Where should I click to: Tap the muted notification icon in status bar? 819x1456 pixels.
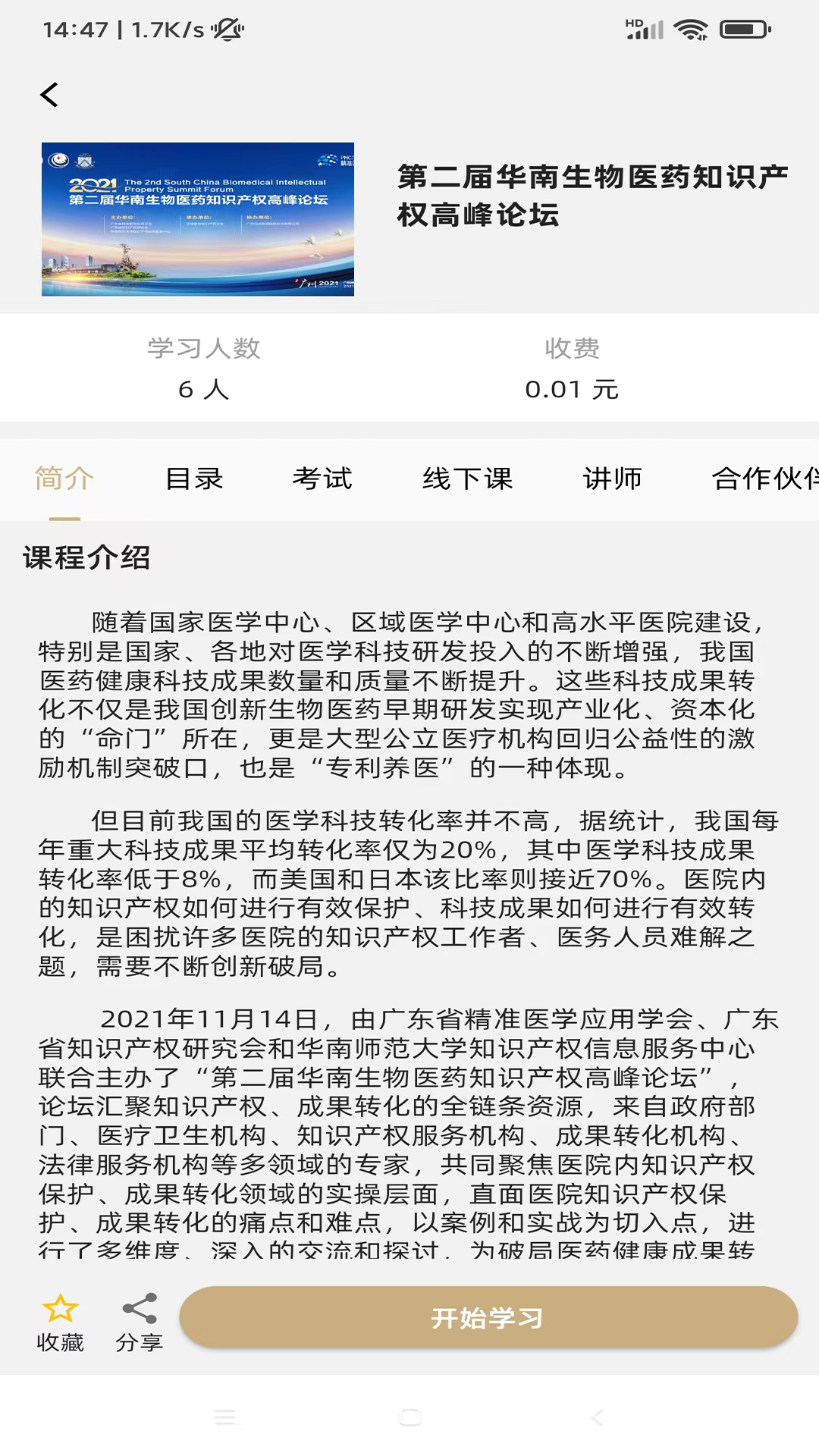tap(227, 30)
